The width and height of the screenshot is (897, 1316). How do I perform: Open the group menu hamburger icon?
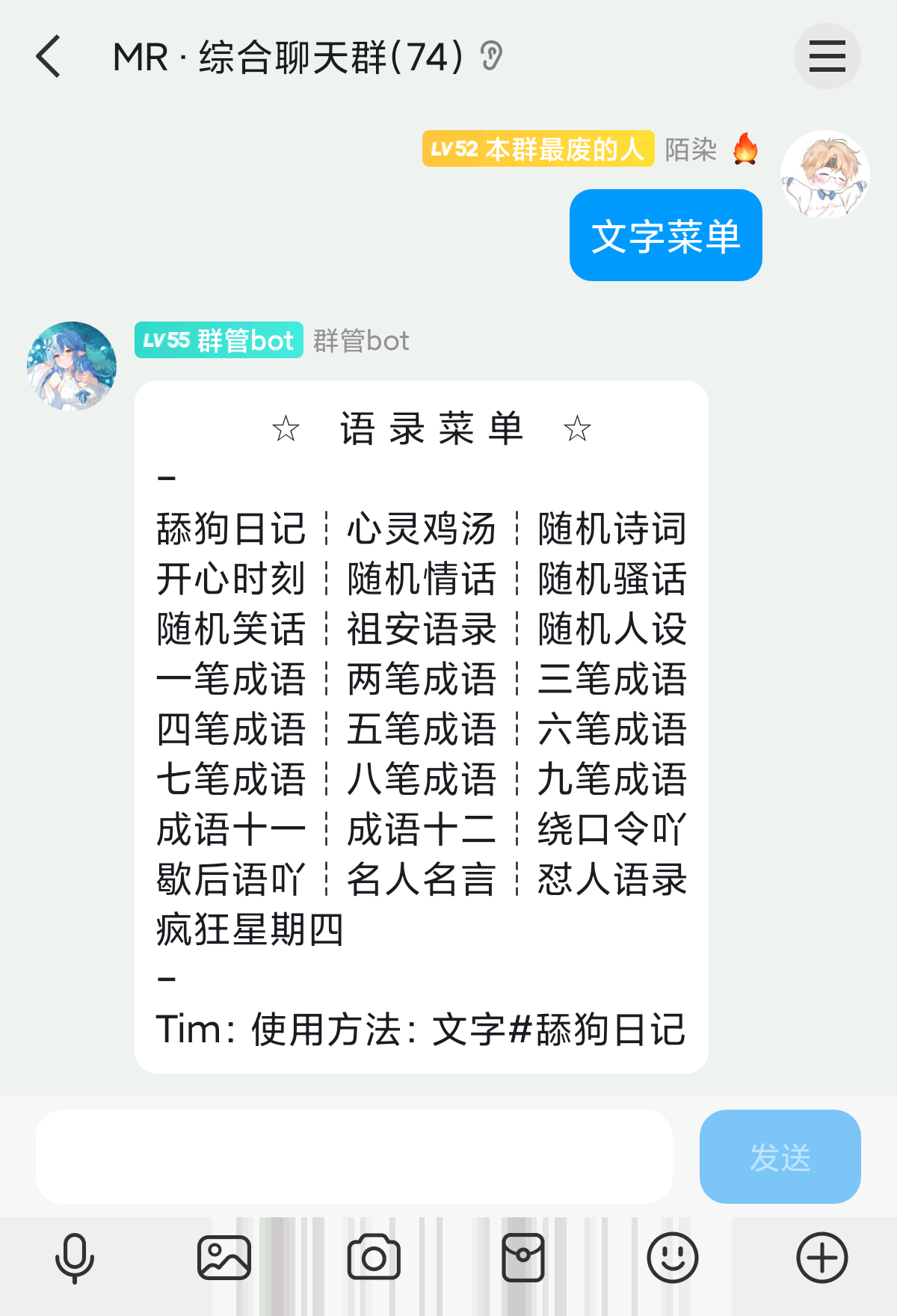pyautogui.click(x=827, y=57)
